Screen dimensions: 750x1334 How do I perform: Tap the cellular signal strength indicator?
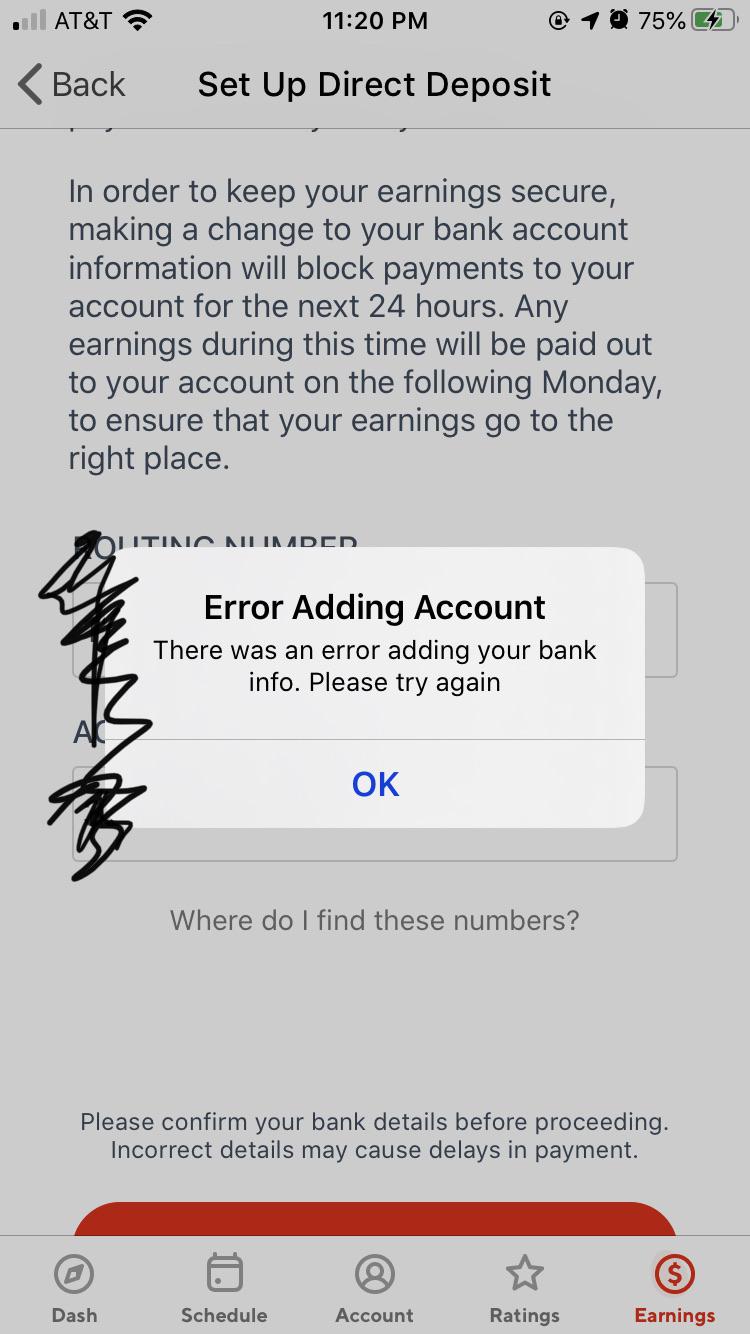25,19
